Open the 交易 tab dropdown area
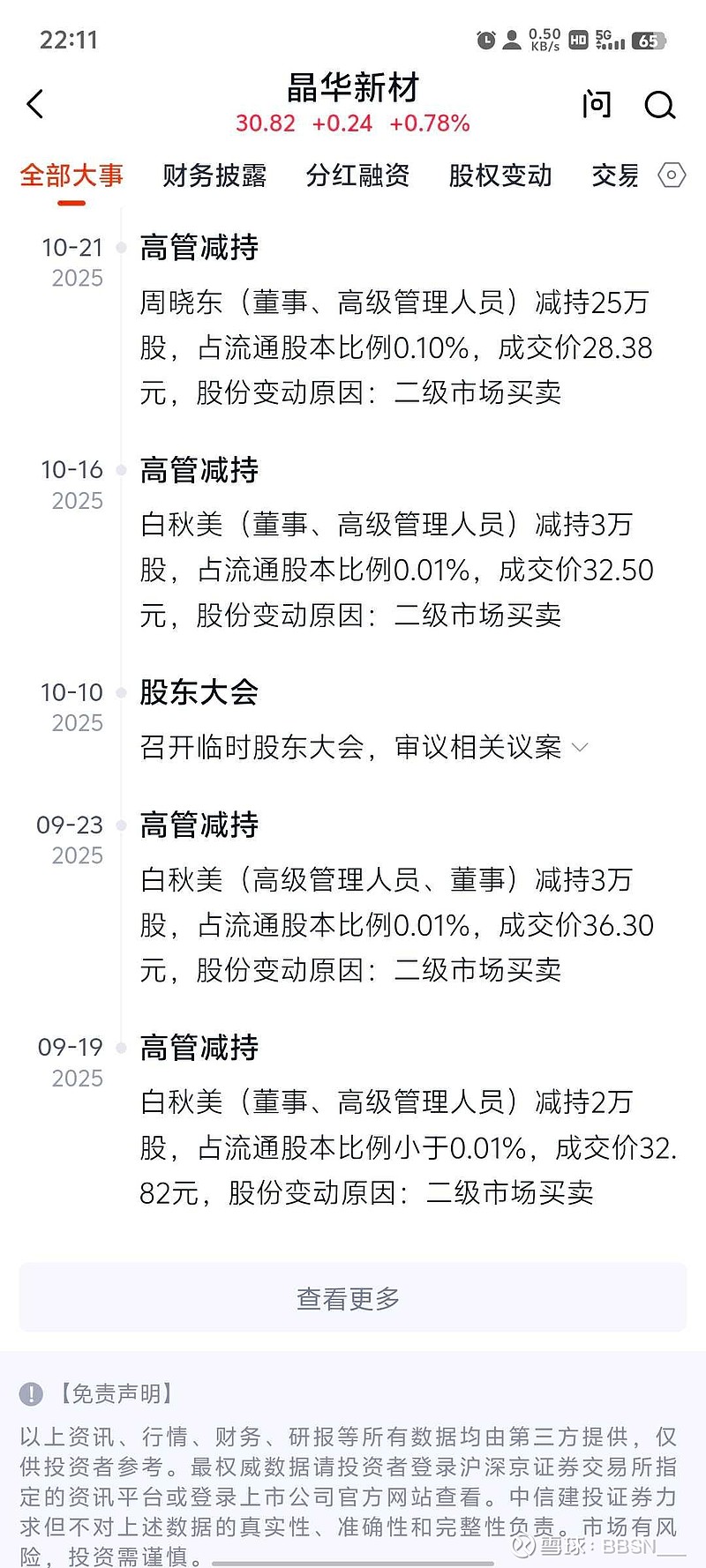This screenshot has height=1568, width=706. 614,175
